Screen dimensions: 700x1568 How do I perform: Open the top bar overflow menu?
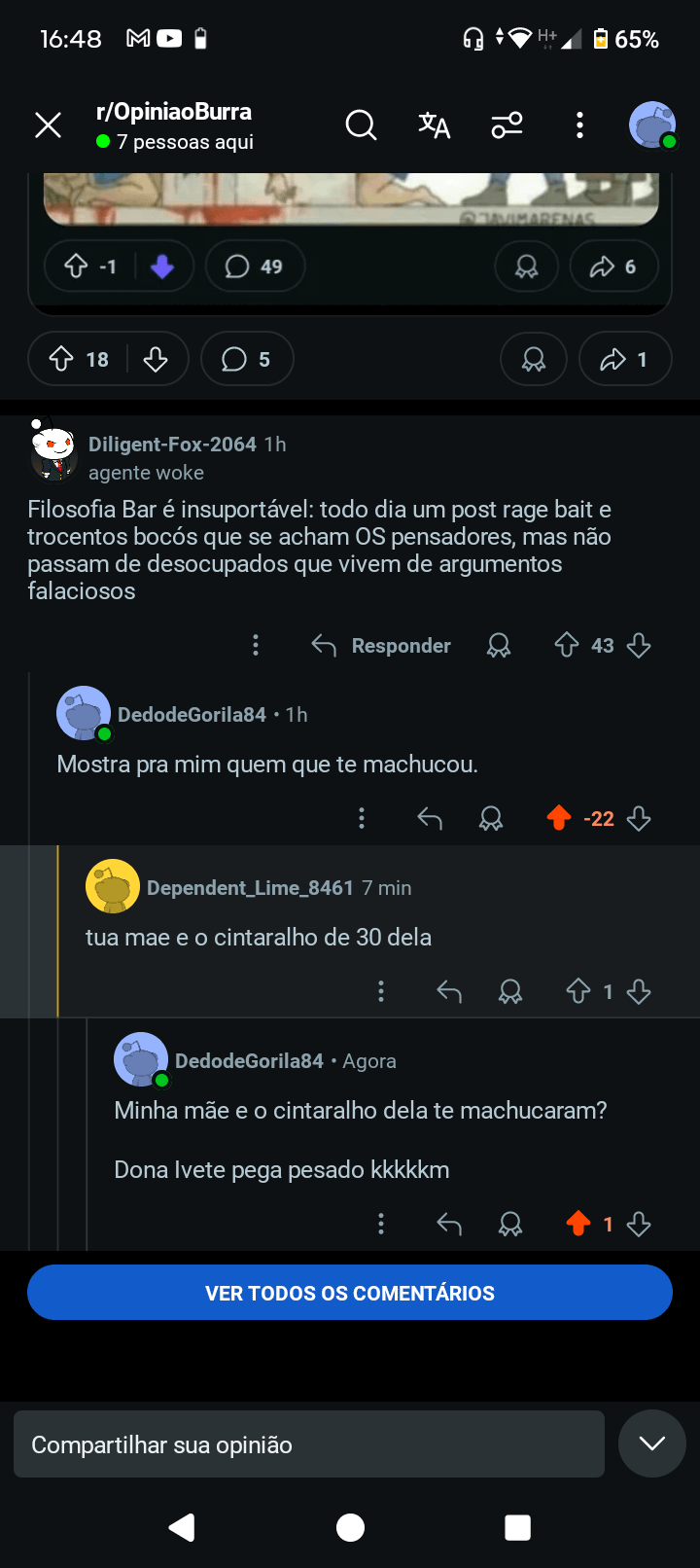579,125
